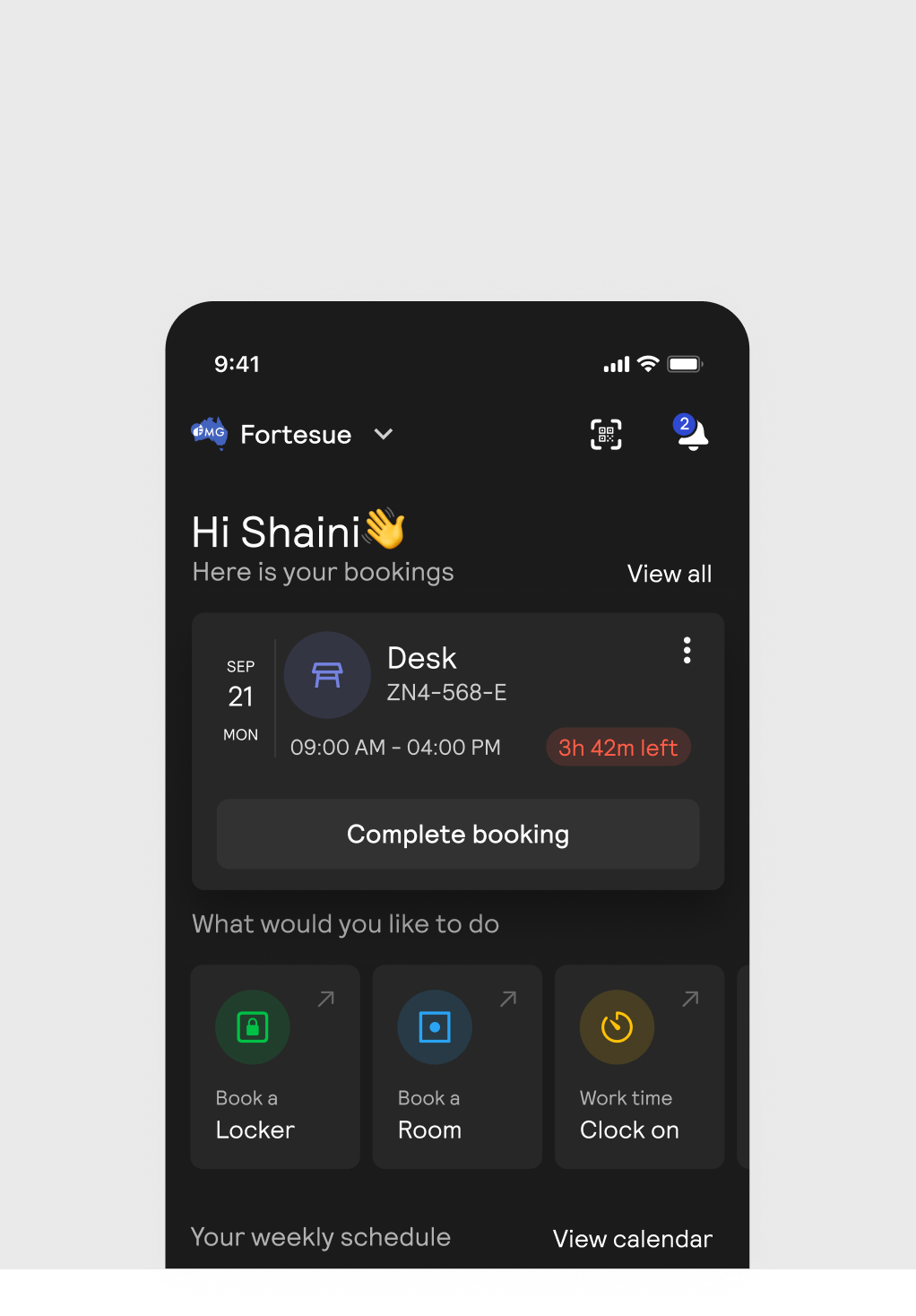
Task: Select Book a Room card
Action: click(x=457, y=1067)
